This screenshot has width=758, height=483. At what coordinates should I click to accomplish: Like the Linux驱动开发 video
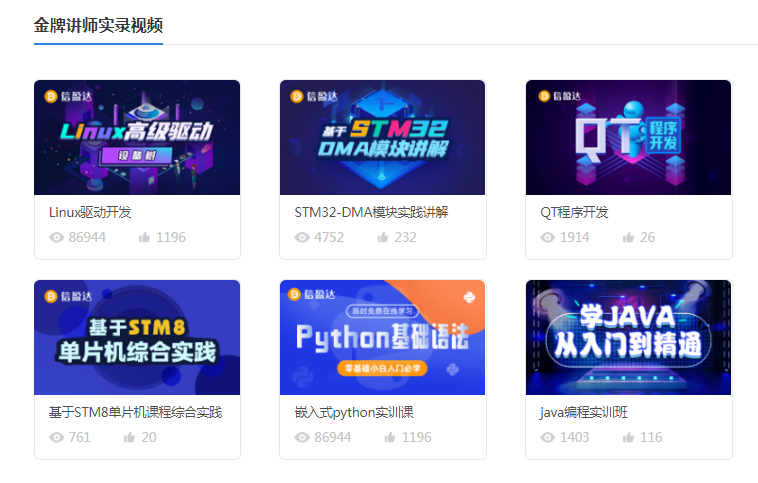(145, 238)
